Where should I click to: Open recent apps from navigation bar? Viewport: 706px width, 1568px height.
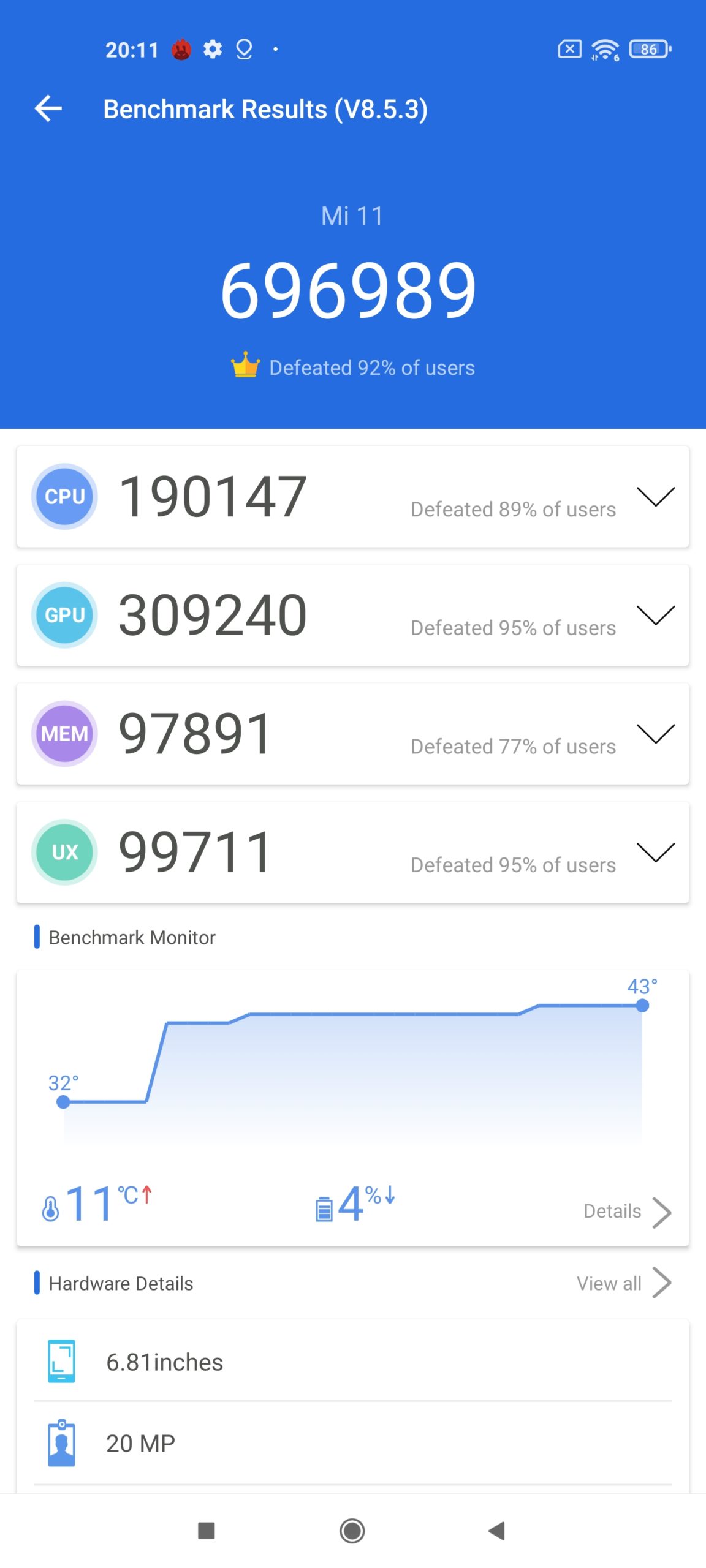pos(207,1531)
